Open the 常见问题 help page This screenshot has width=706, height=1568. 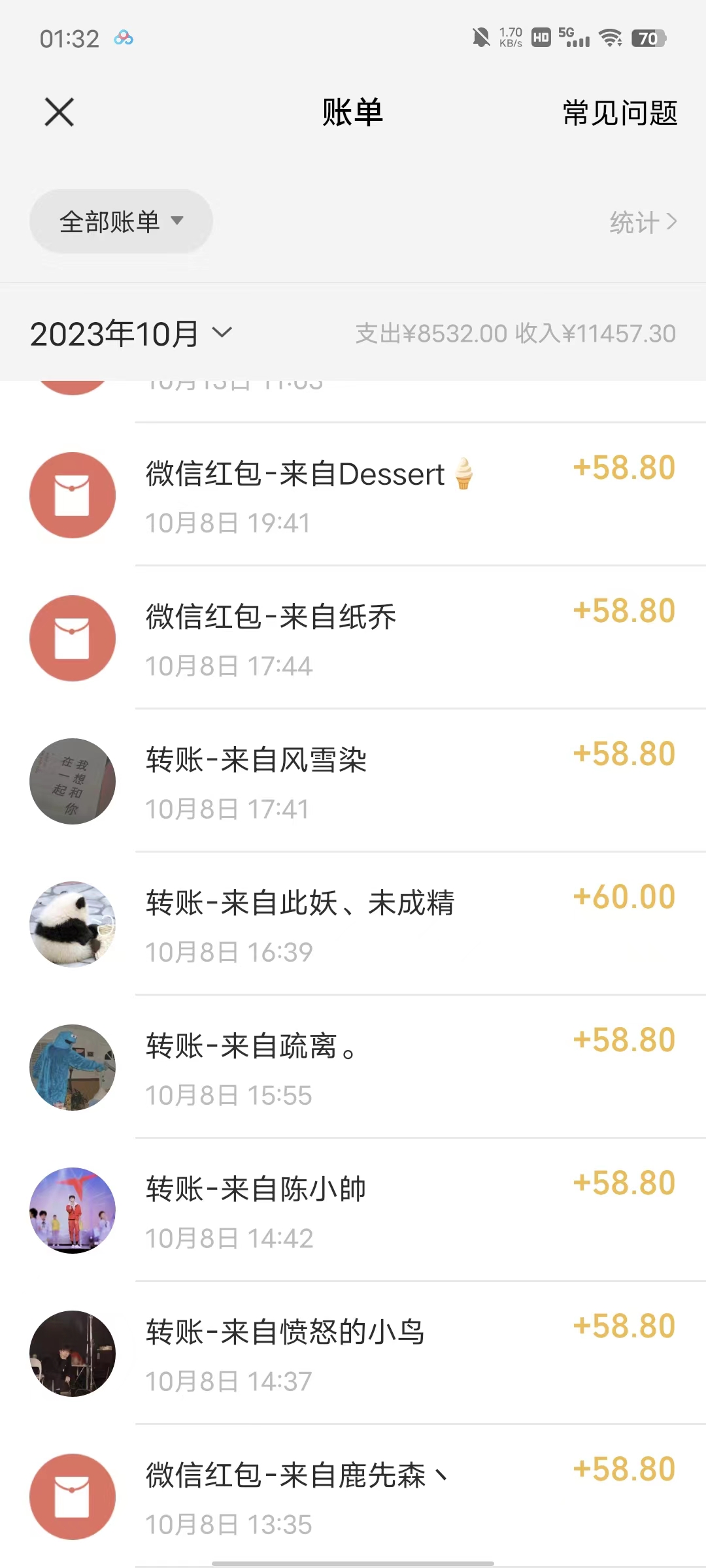(x=620, y=112)
